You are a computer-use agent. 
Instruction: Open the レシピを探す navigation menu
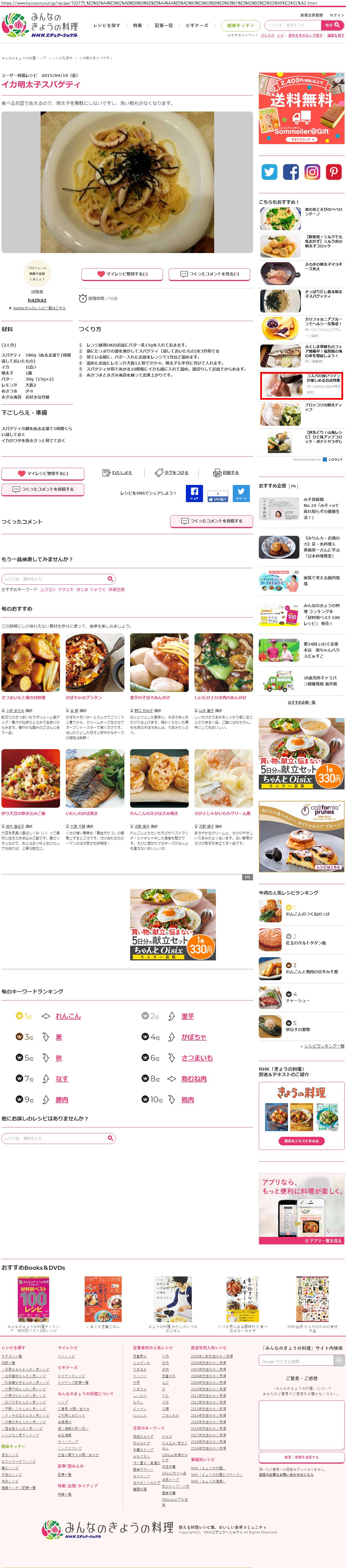(x=107, y=25)
